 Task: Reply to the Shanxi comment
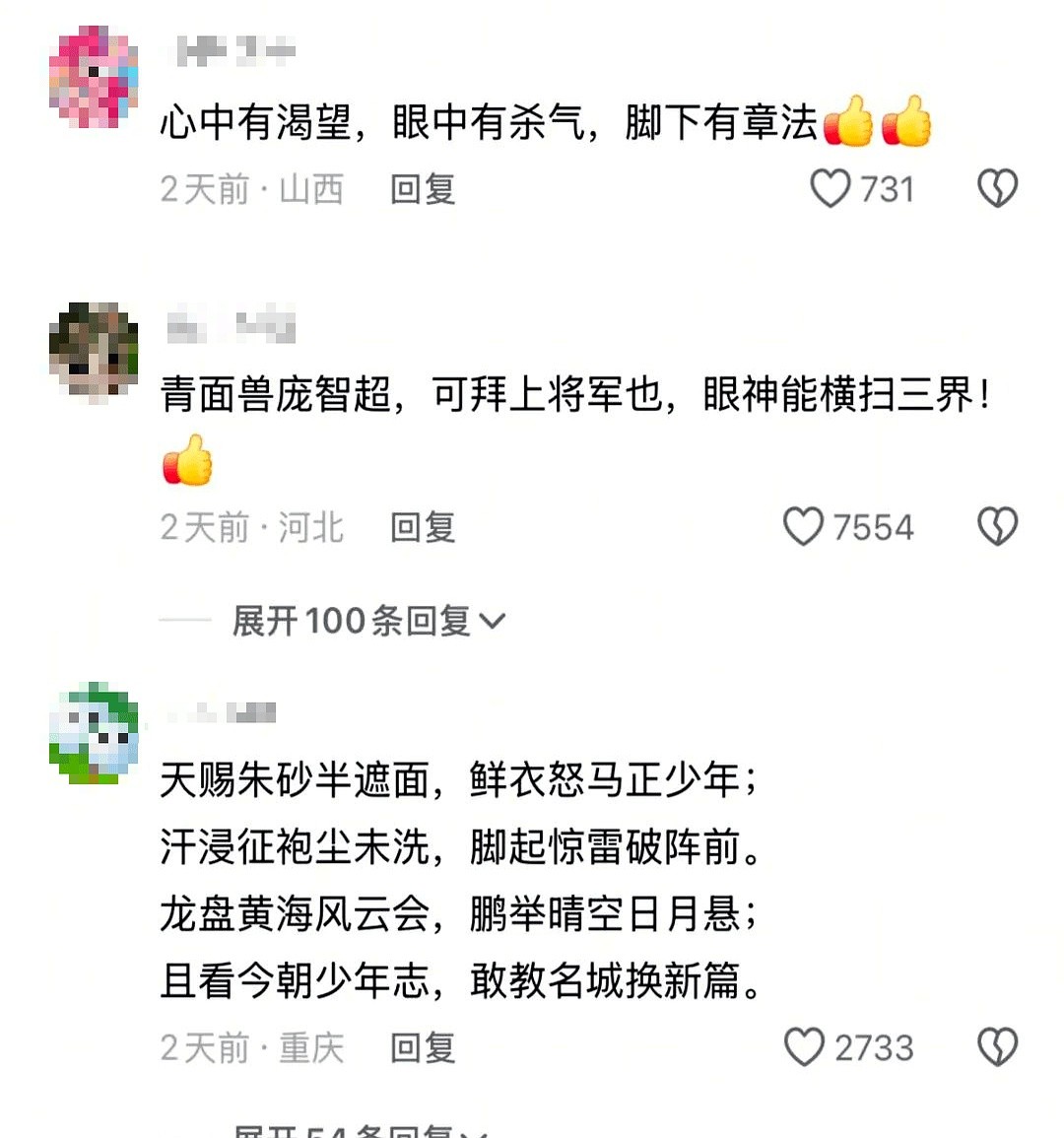423,189
